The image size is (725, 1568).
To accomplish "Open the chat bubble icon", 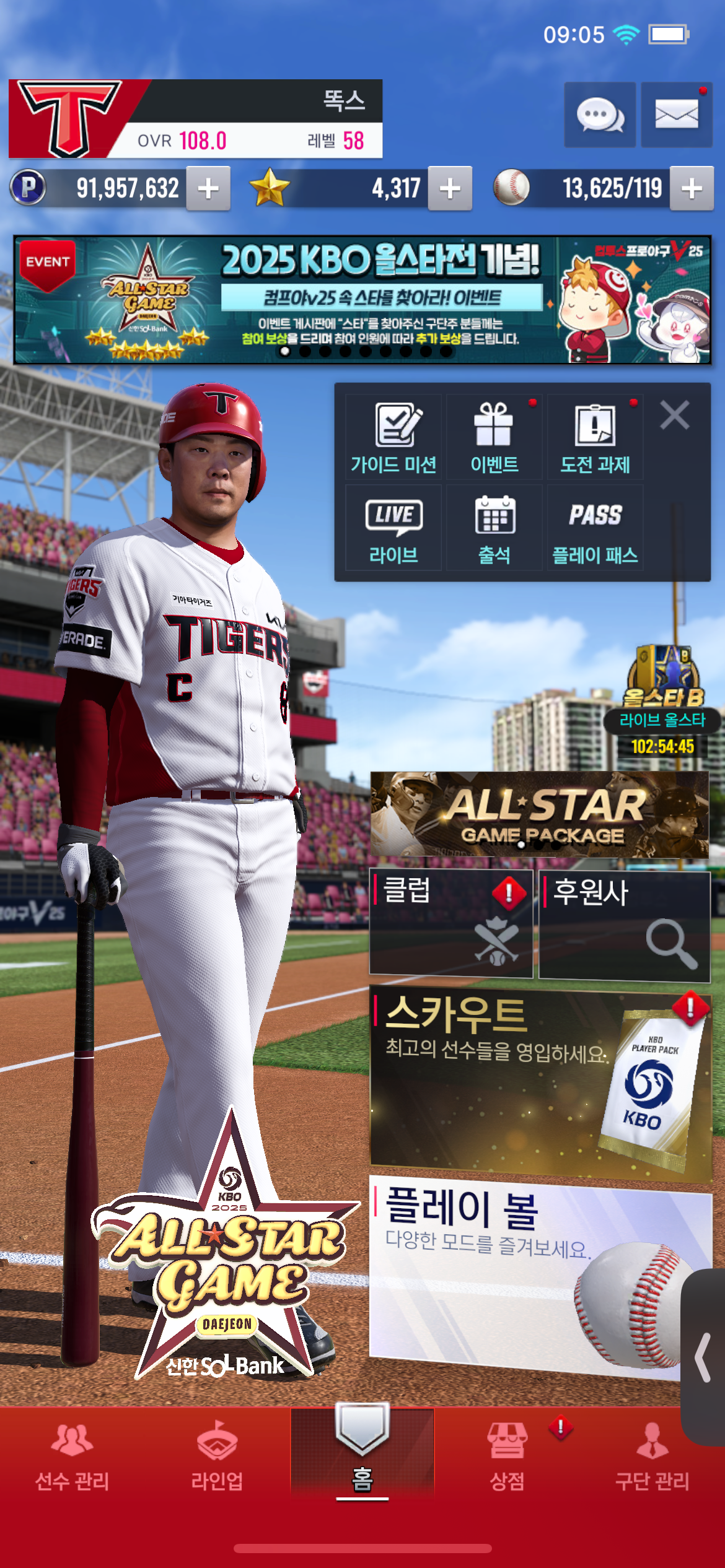I will coord(600,115).
